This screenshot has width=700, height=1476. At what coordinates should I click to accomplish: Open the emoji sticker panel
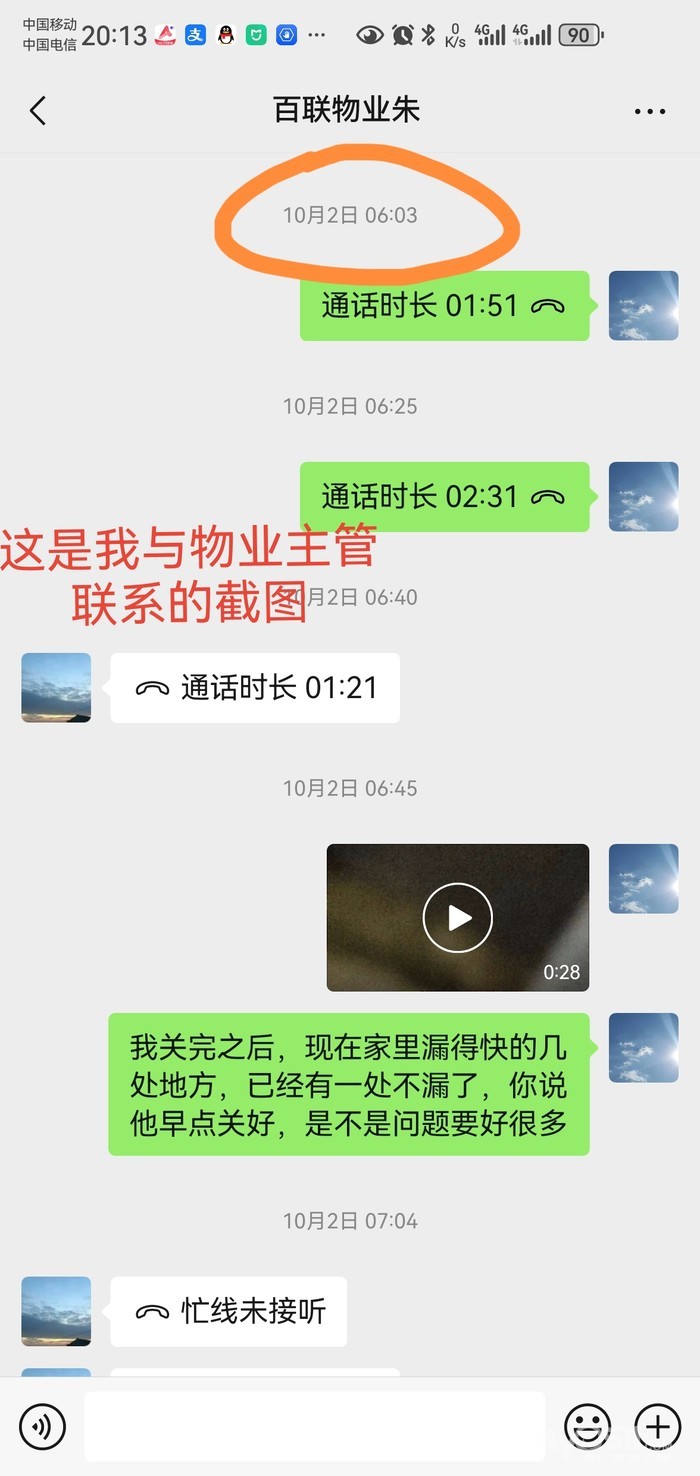pos(588,1426)
